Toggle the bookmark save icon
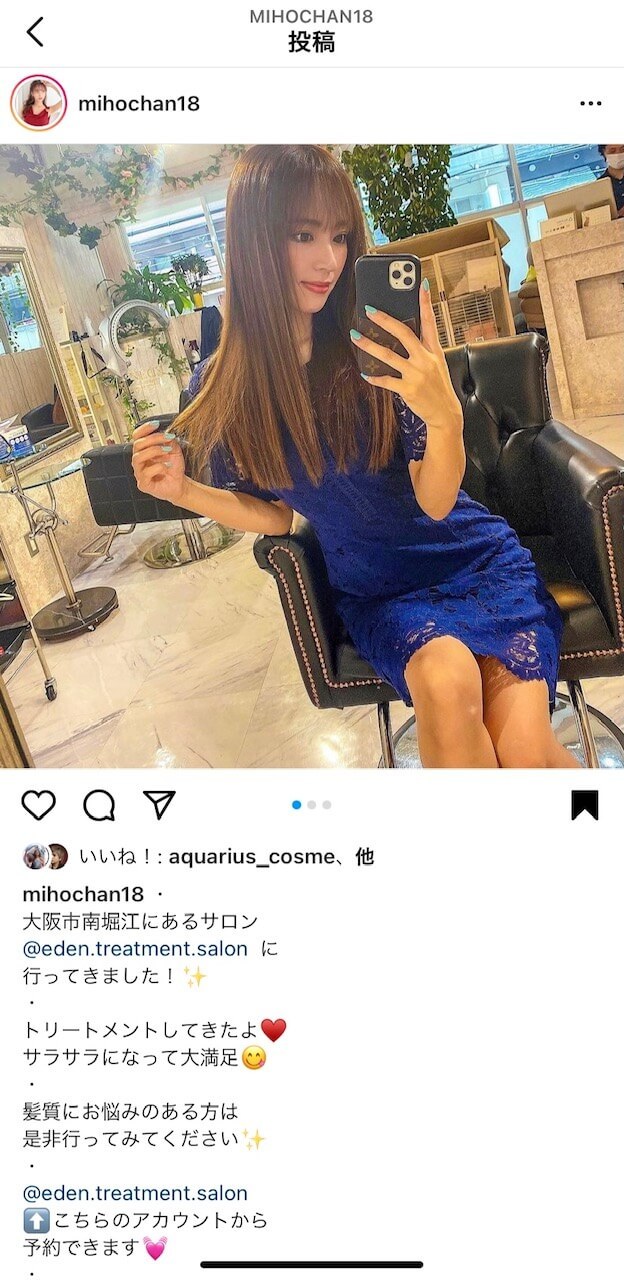 585,805
